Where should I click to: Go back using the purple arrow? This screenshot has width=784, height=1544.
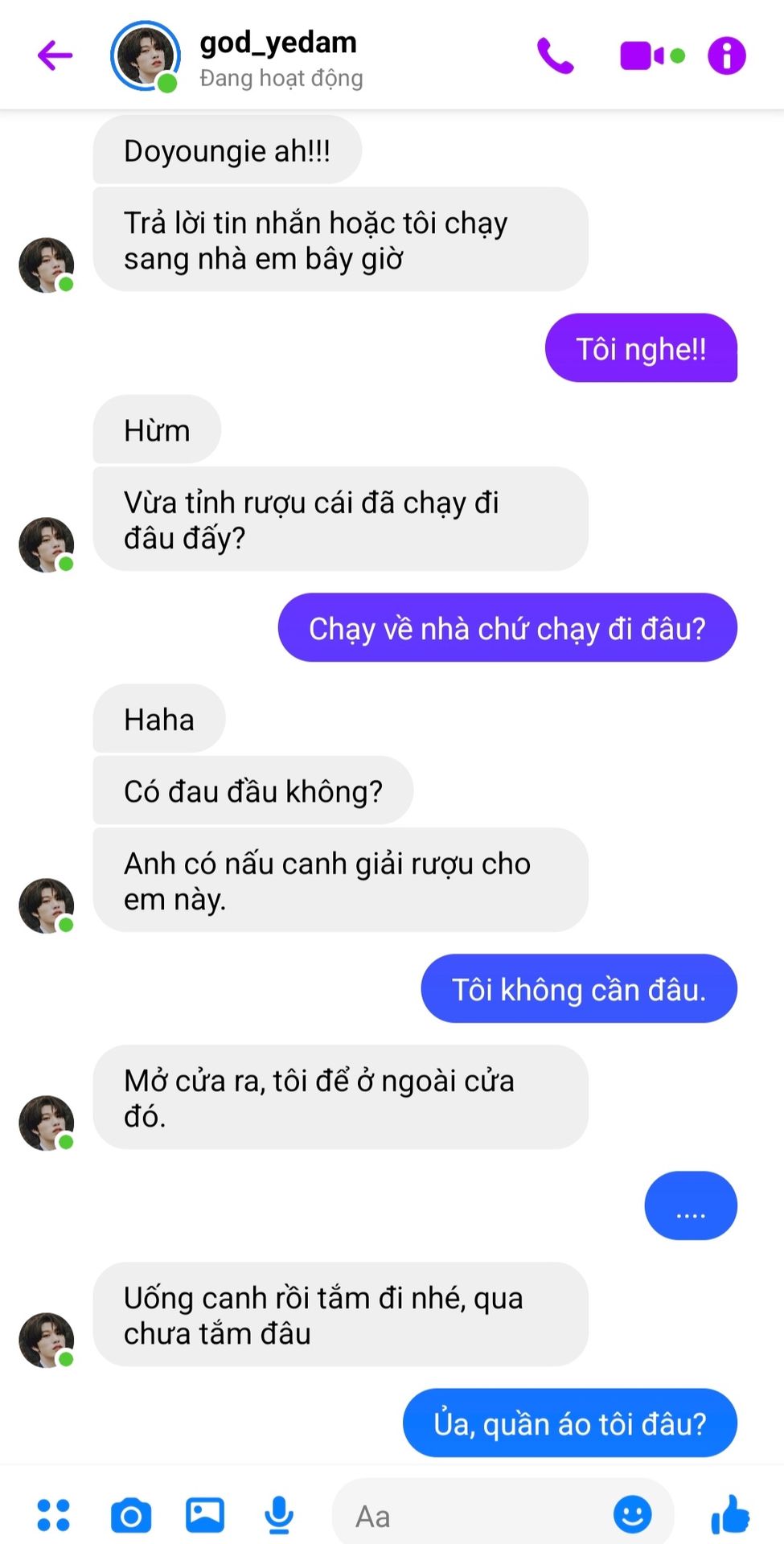coord(55,55)
